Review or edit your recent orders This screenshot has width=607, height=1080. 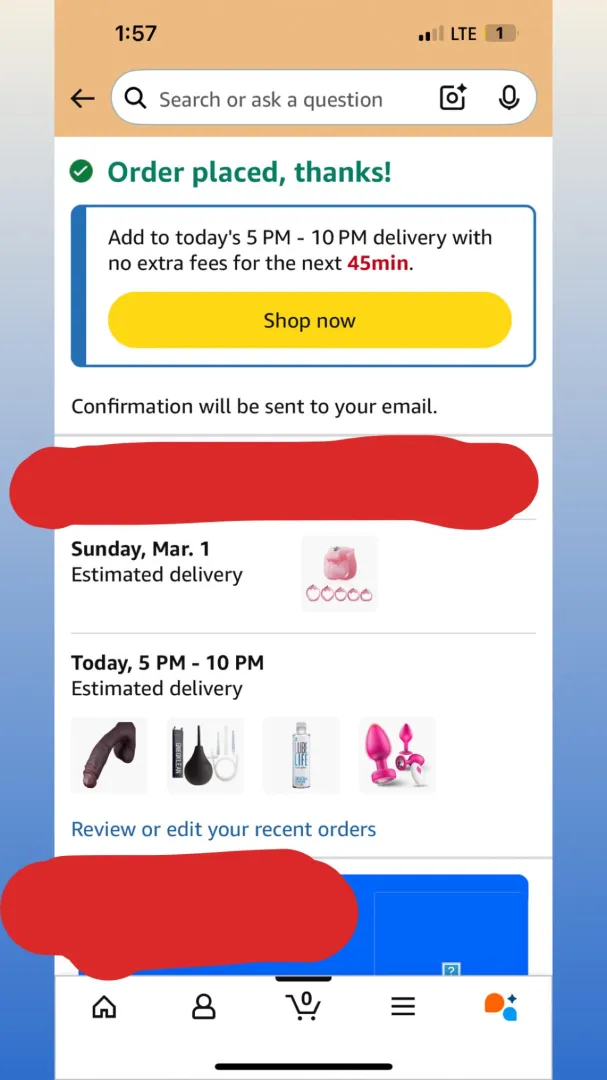(224, 829)
